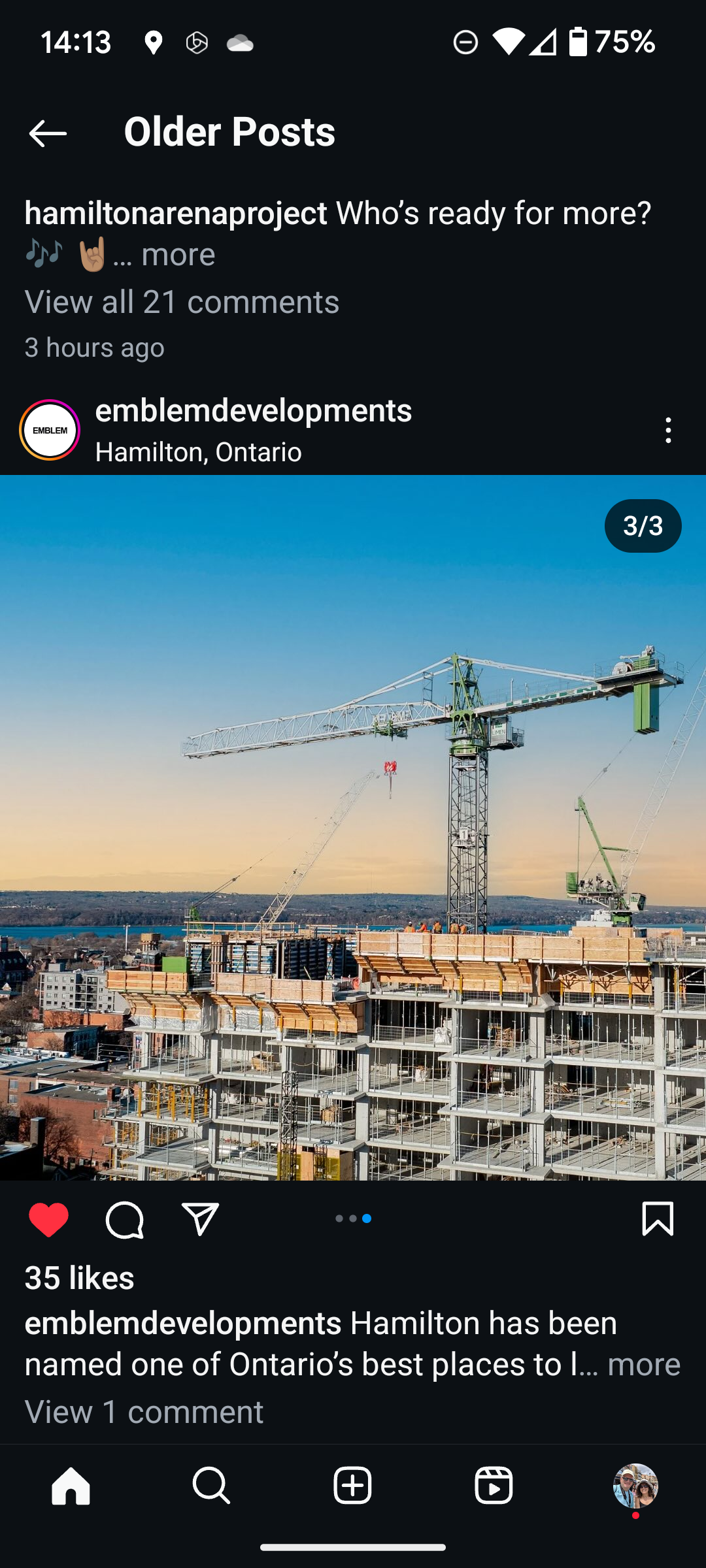Screen dimensions: 706x1568
Task: Share the emblemdevelopments post
Action: click(x=200, y=1219)
